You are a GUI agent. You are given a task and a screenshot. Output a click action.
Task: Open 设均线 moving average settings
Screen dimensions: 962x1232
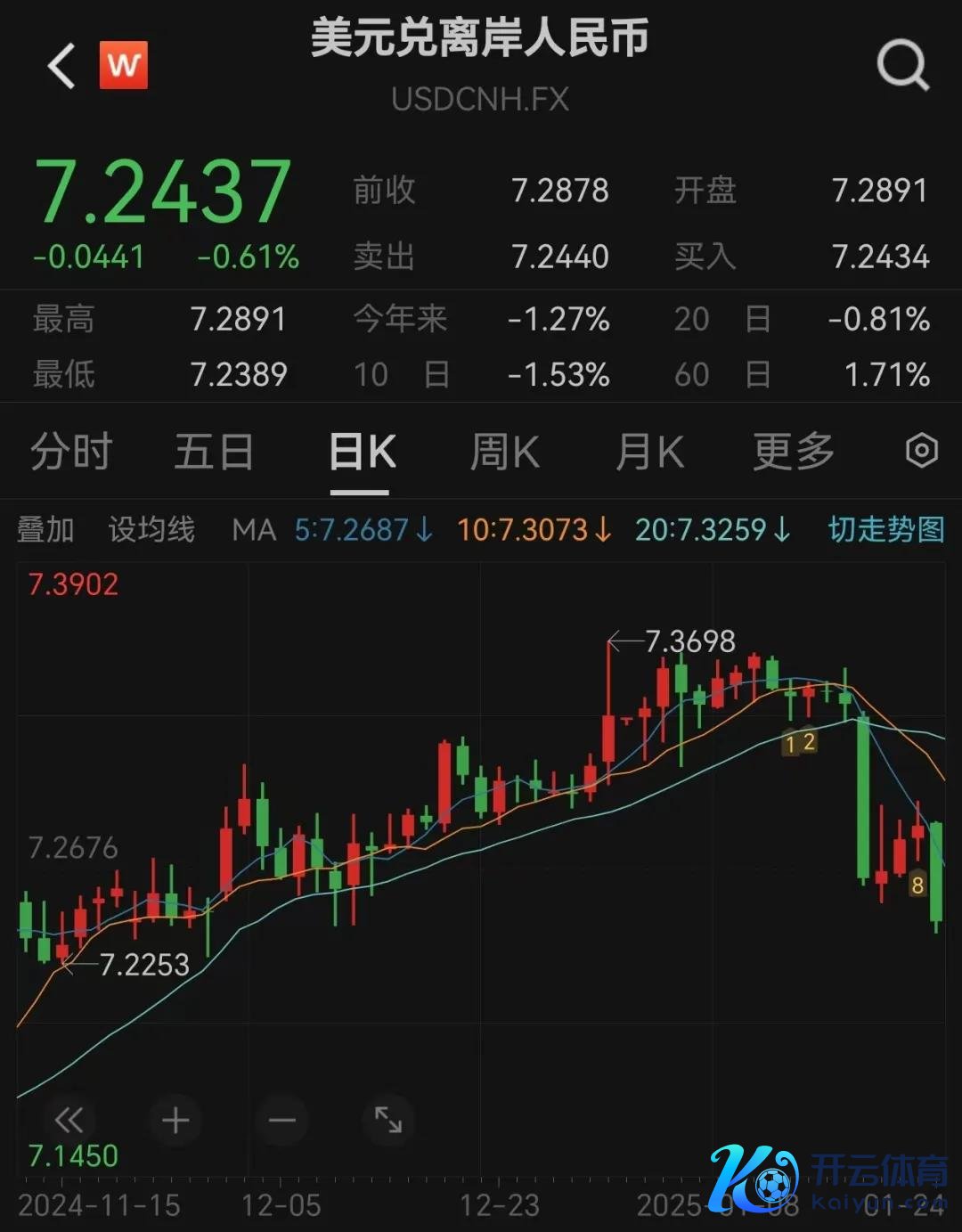151,530
